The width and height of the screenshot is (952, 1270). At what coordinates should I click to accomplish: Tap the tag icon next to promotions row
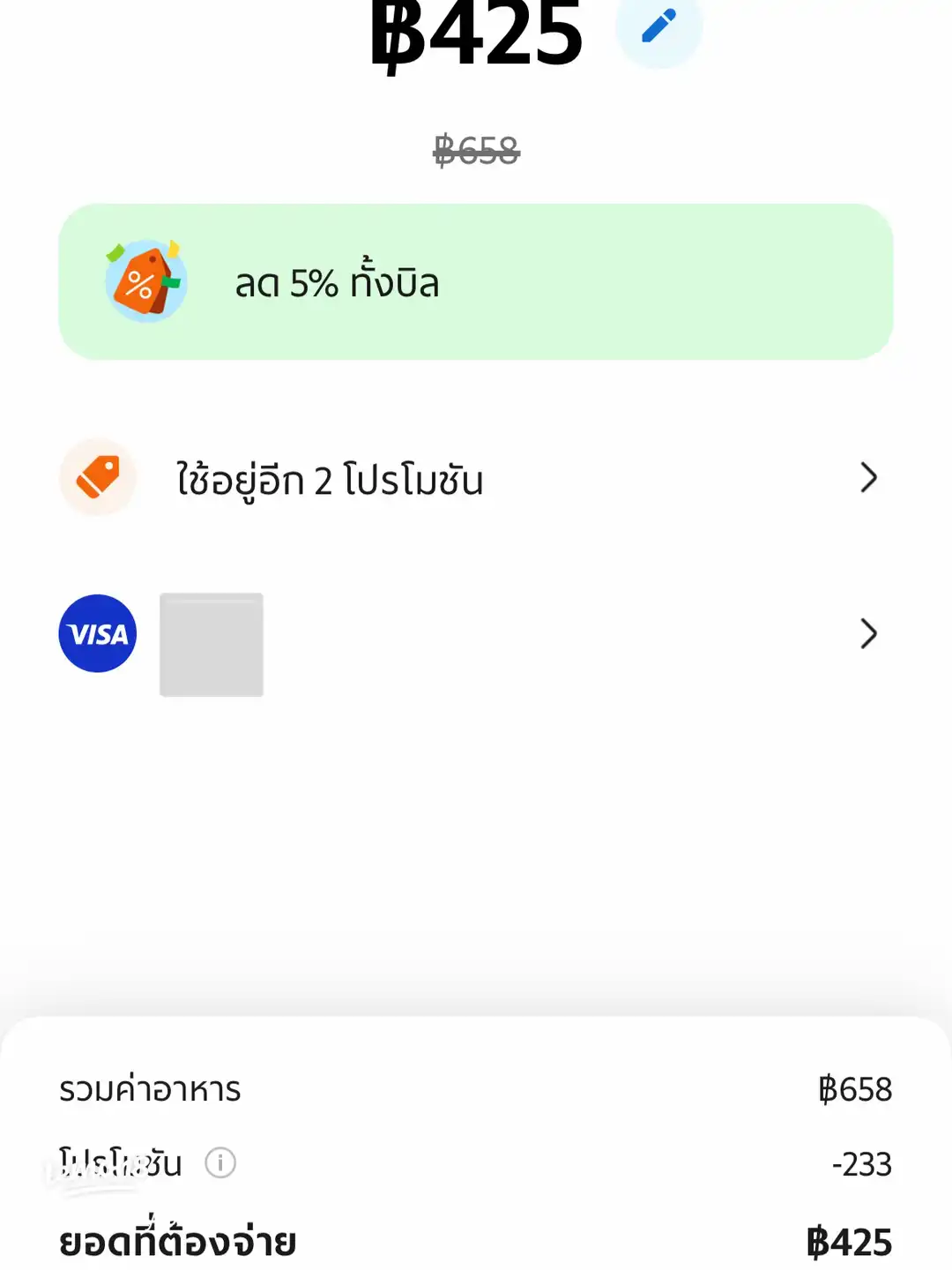pyautogui.click(x=97, y=479)
